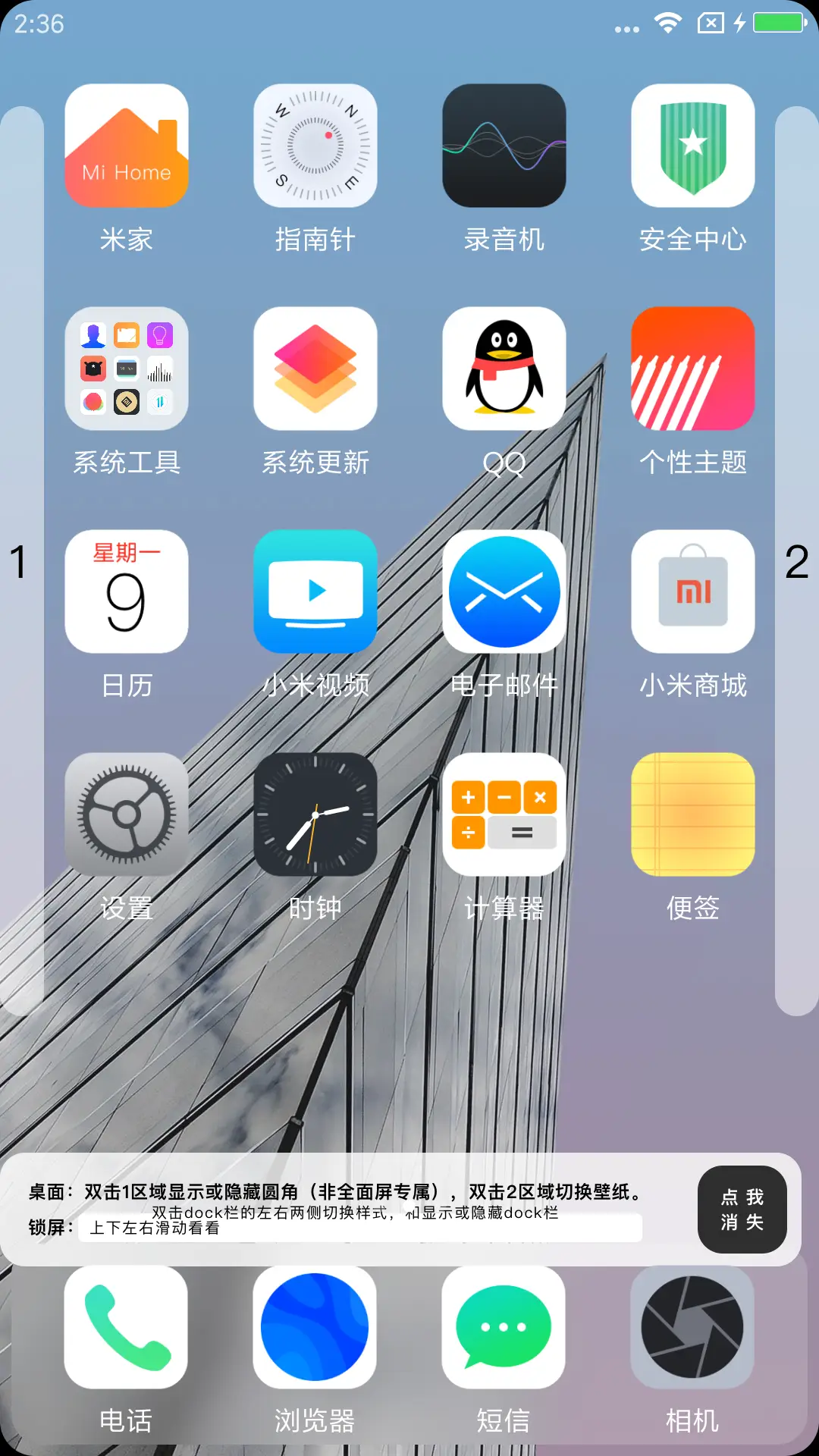Viewport: 819px width, 1456px height.
Task: Open the Clock (时钟) app
Action: click(315, 815)
